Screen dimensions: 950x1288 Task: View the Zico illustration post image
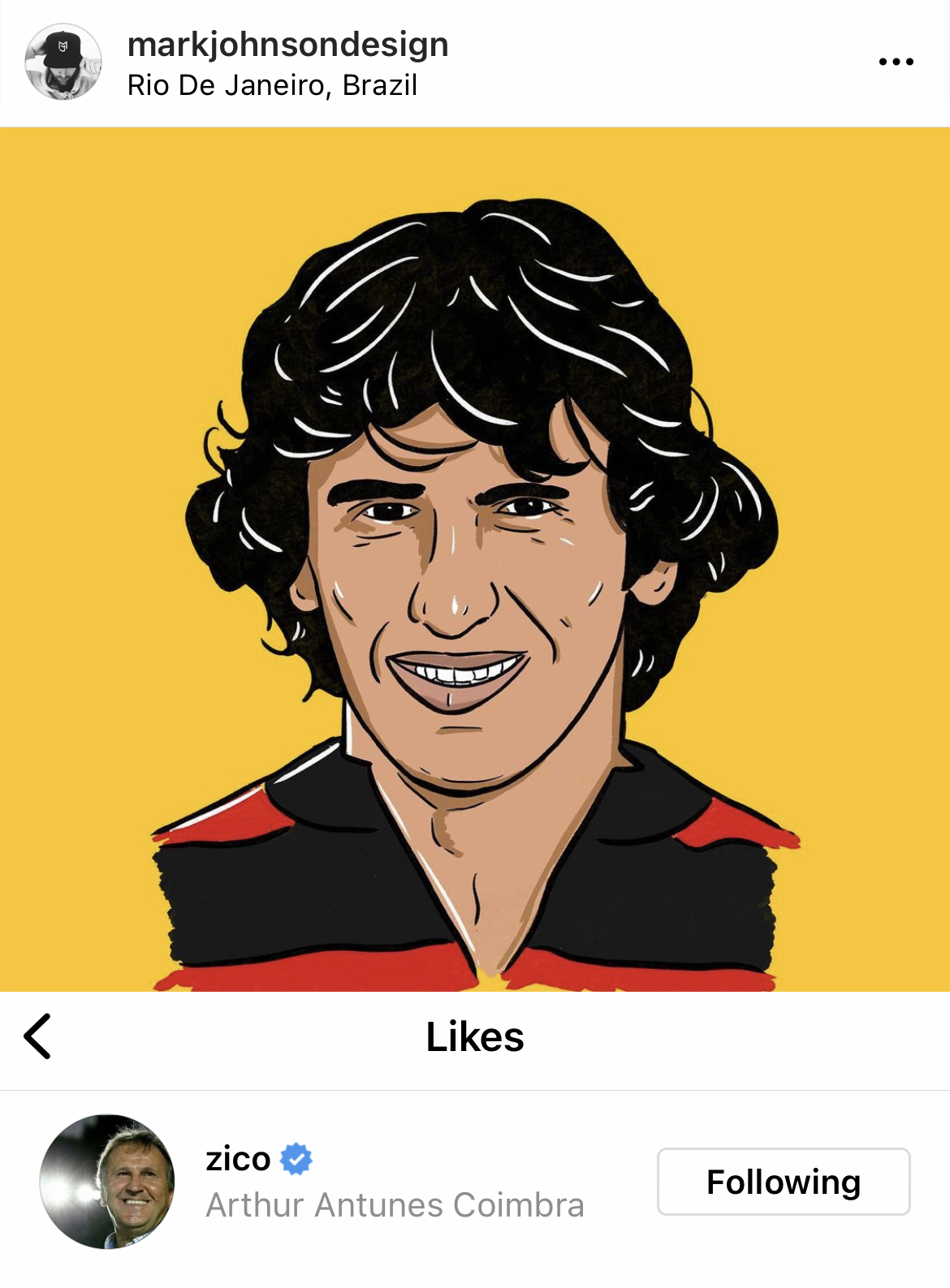pyautogui.click(x=475, y=560)
